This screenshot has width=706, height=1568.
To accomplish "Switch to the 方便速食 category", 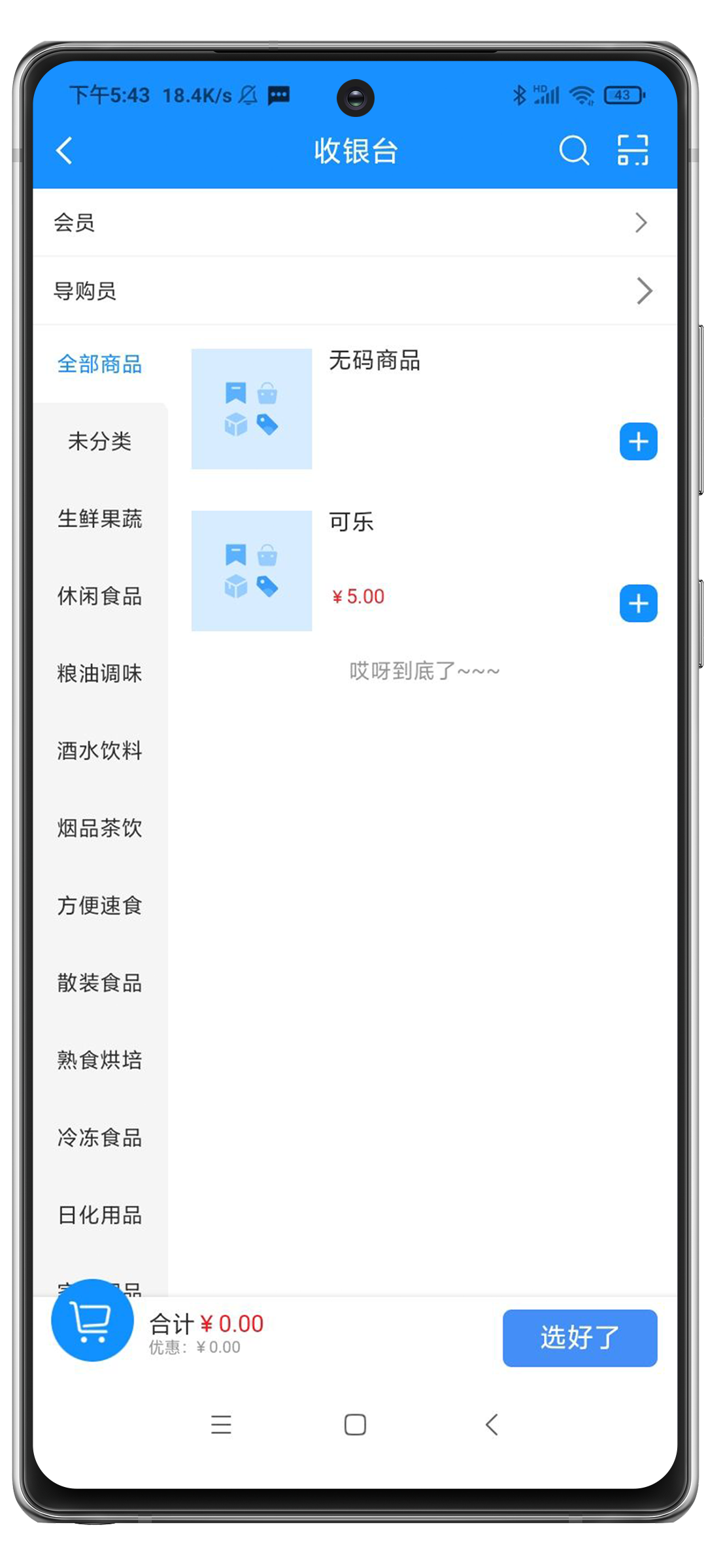I will [99, 906].
